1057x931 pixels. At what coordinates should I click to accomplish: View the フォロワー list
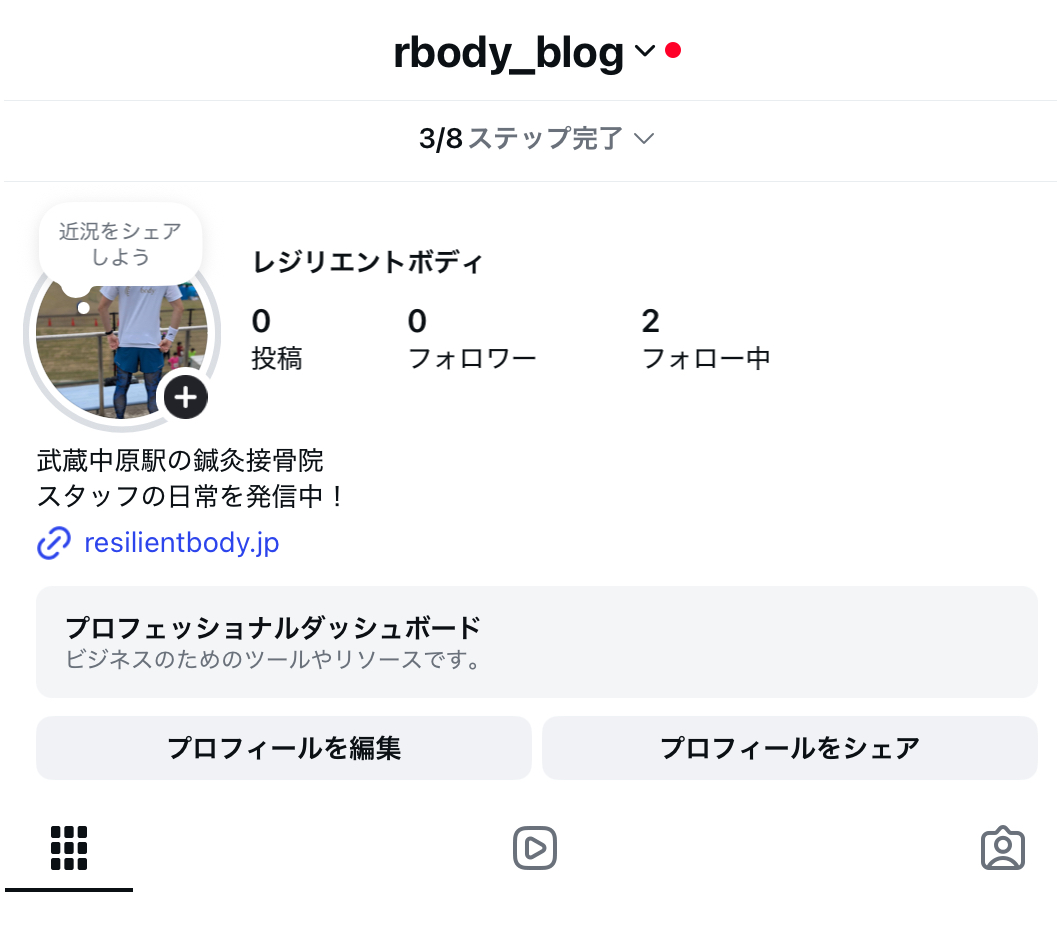coord(472,339)
